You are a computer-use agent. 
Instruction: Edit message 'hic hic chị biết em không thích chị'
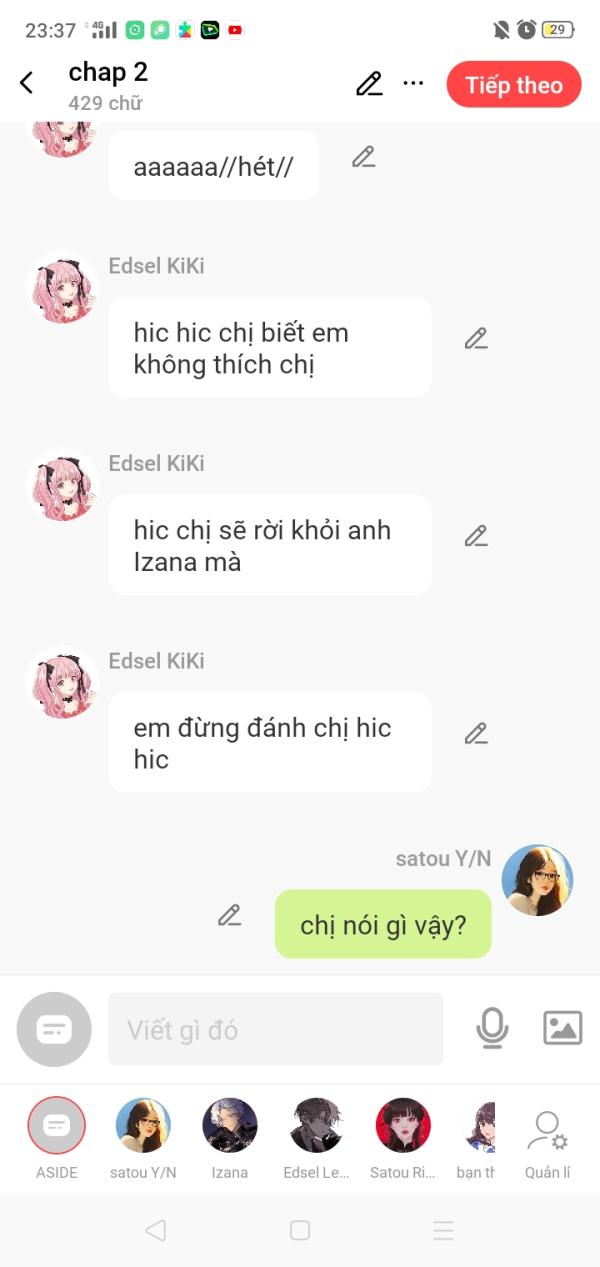click(476, 339)
